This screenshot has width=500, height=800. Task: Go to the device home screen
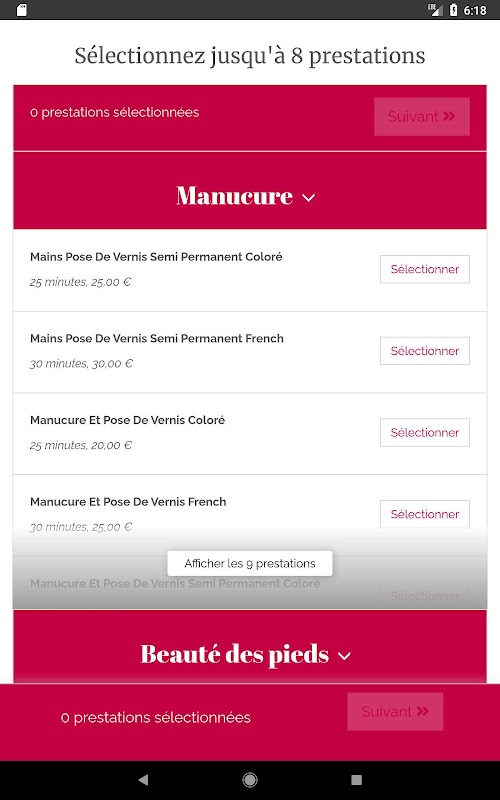pos(250,780)
